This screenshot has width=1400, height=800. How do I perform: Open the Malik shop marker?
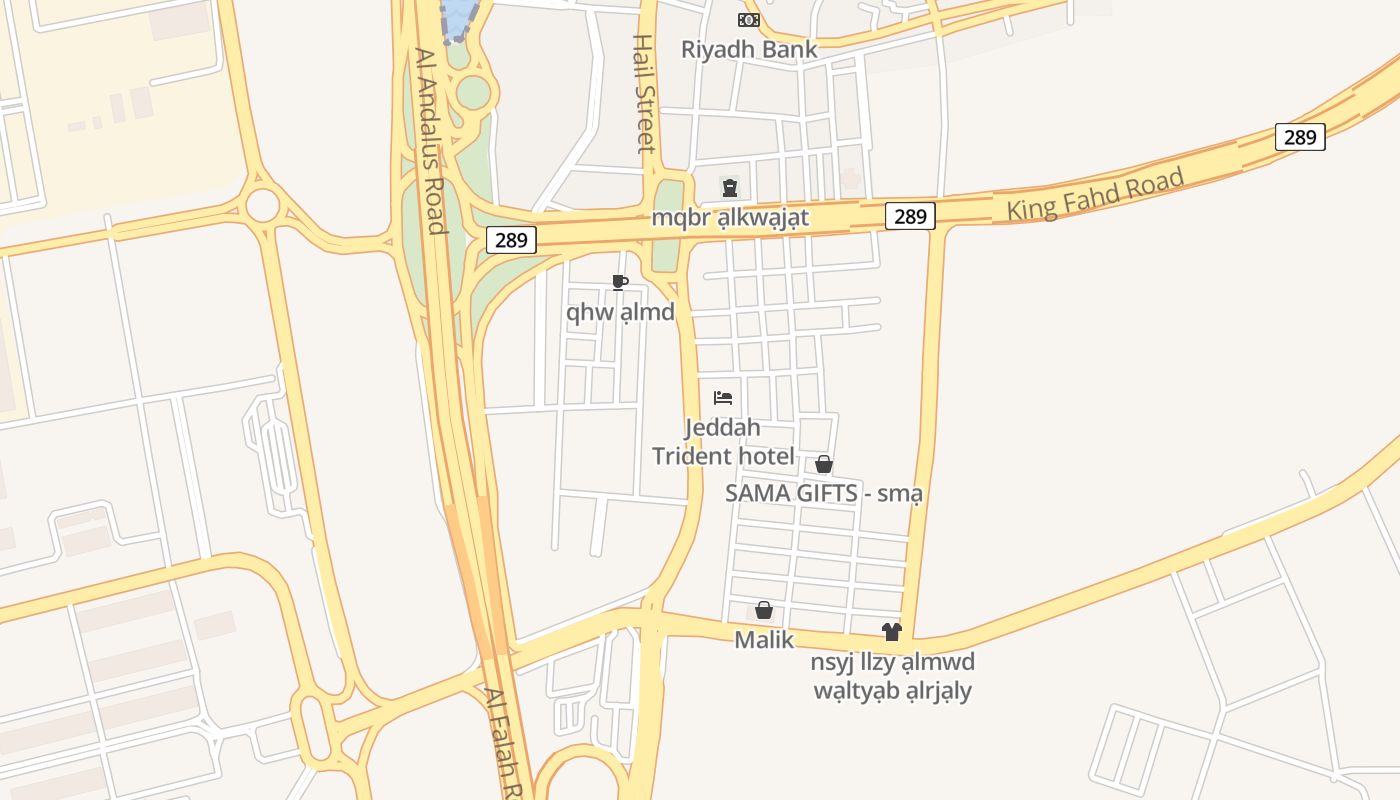tap(764, 610)
